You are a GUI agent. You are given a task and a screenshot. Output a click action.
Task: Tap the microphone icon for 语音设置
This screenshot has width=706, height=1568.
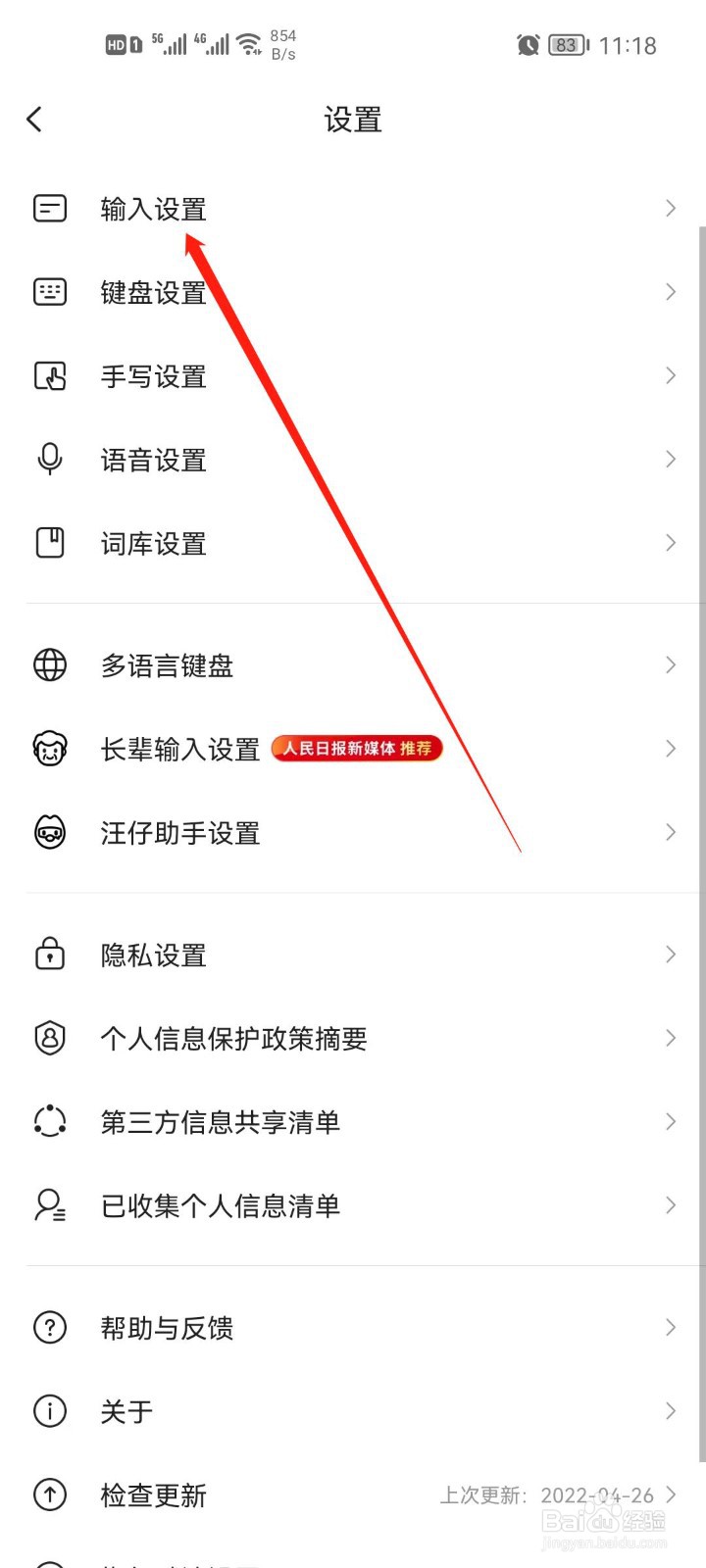click(49, 460)
